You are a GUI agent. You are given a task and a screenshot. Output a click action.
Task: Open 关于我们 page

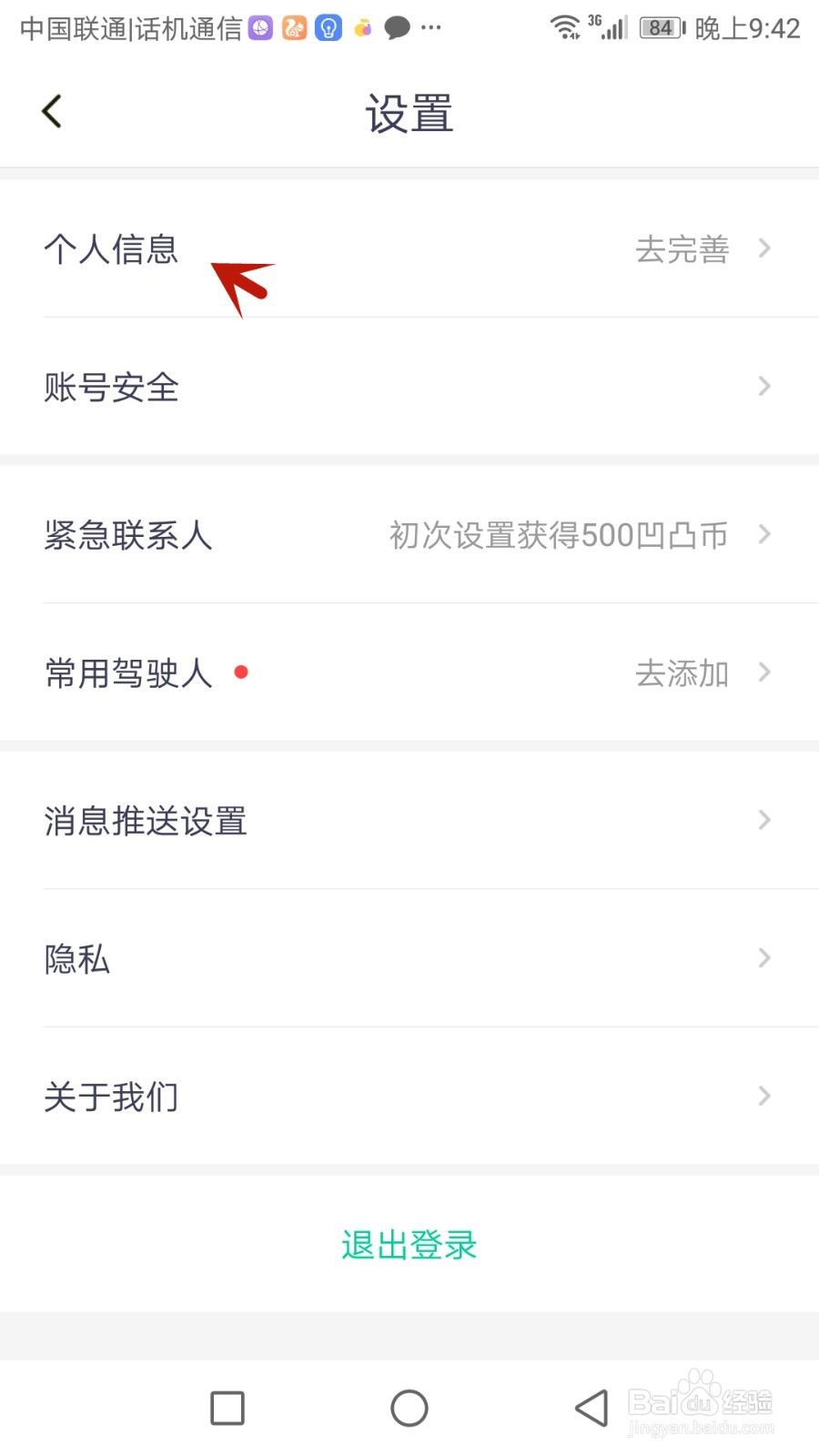click(x=409, y=1097)
